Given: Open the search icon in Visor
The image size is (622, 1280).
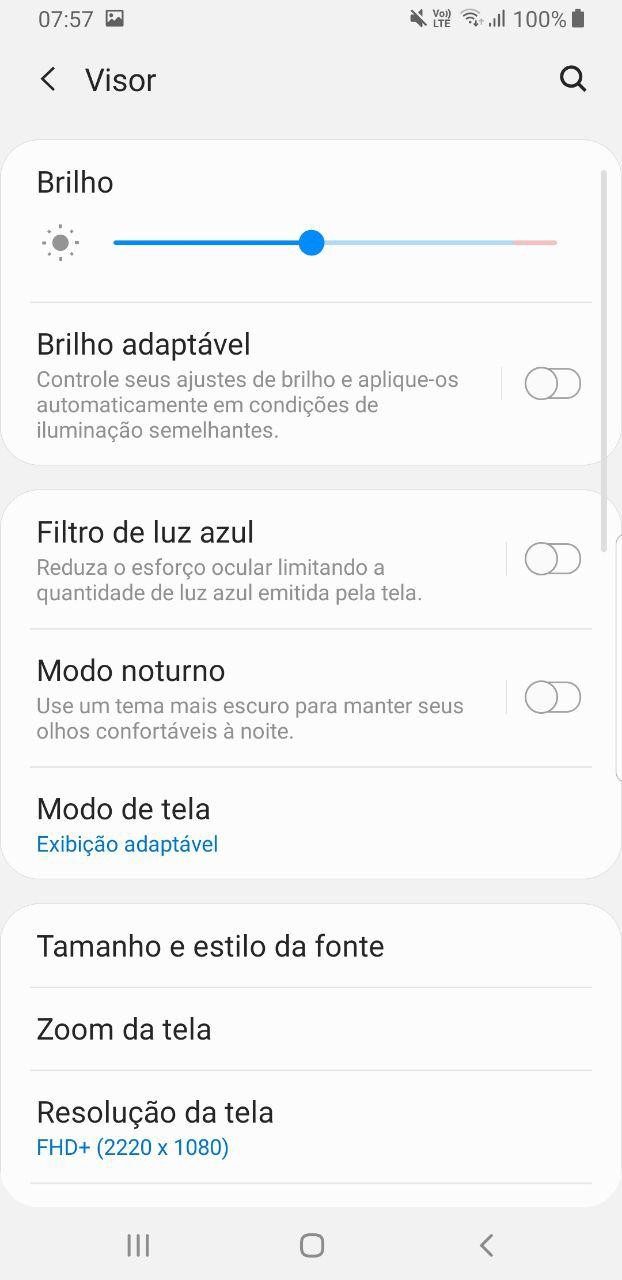Looking at the screenshot, I should pos(573,79).
